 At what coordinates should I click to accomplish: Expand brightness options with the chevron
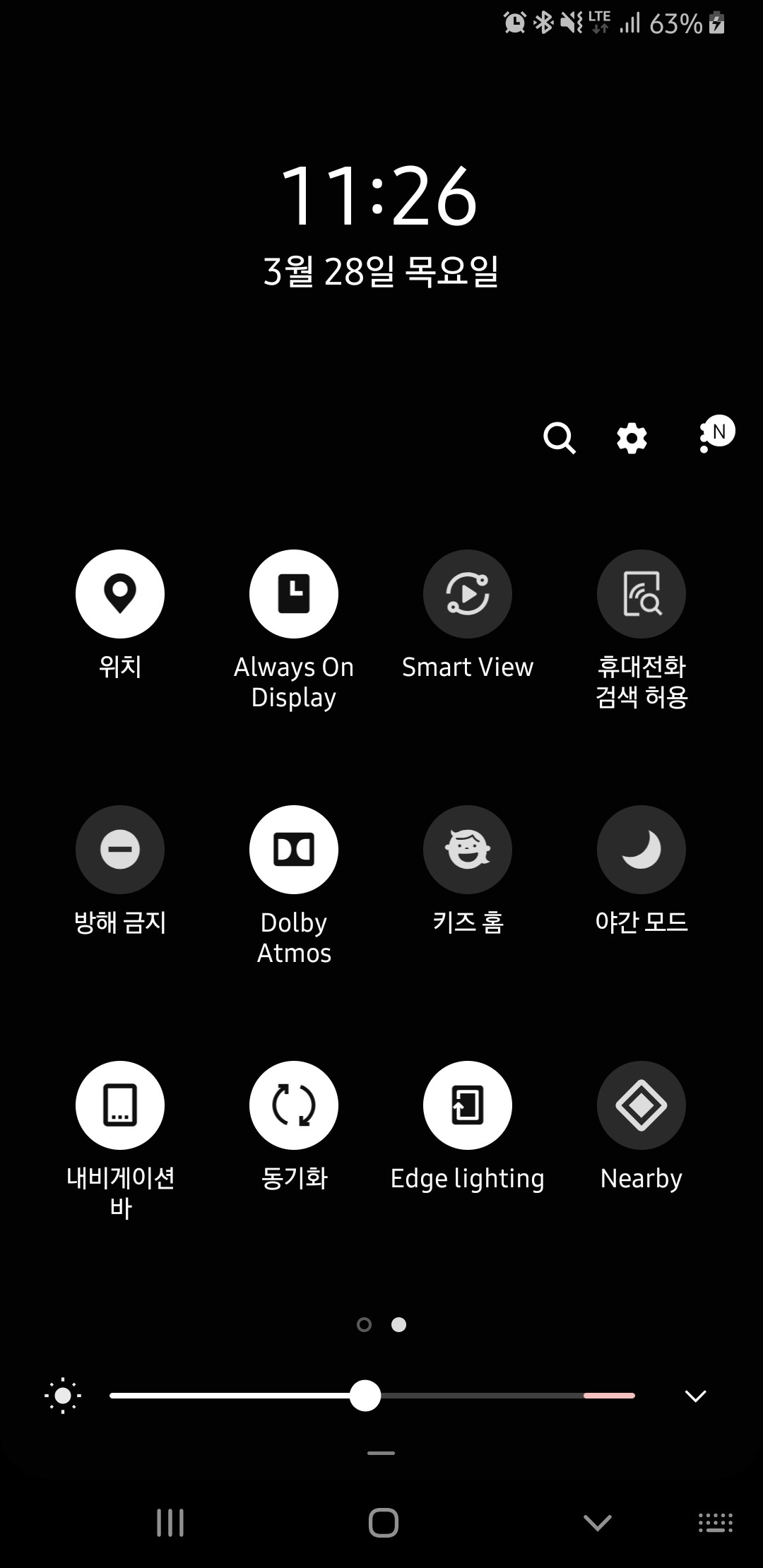696,1395
